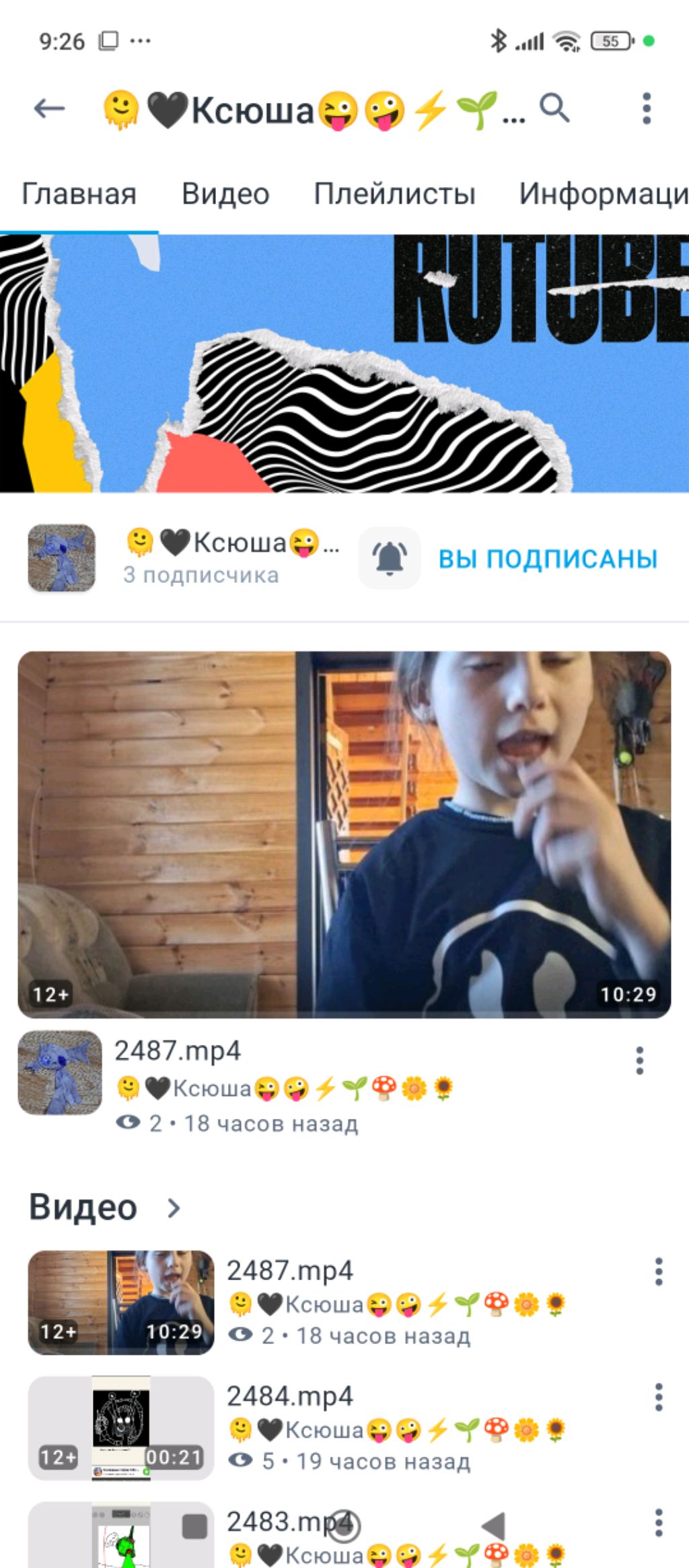Open the 2483.mp4 video

click(121, 1536)
